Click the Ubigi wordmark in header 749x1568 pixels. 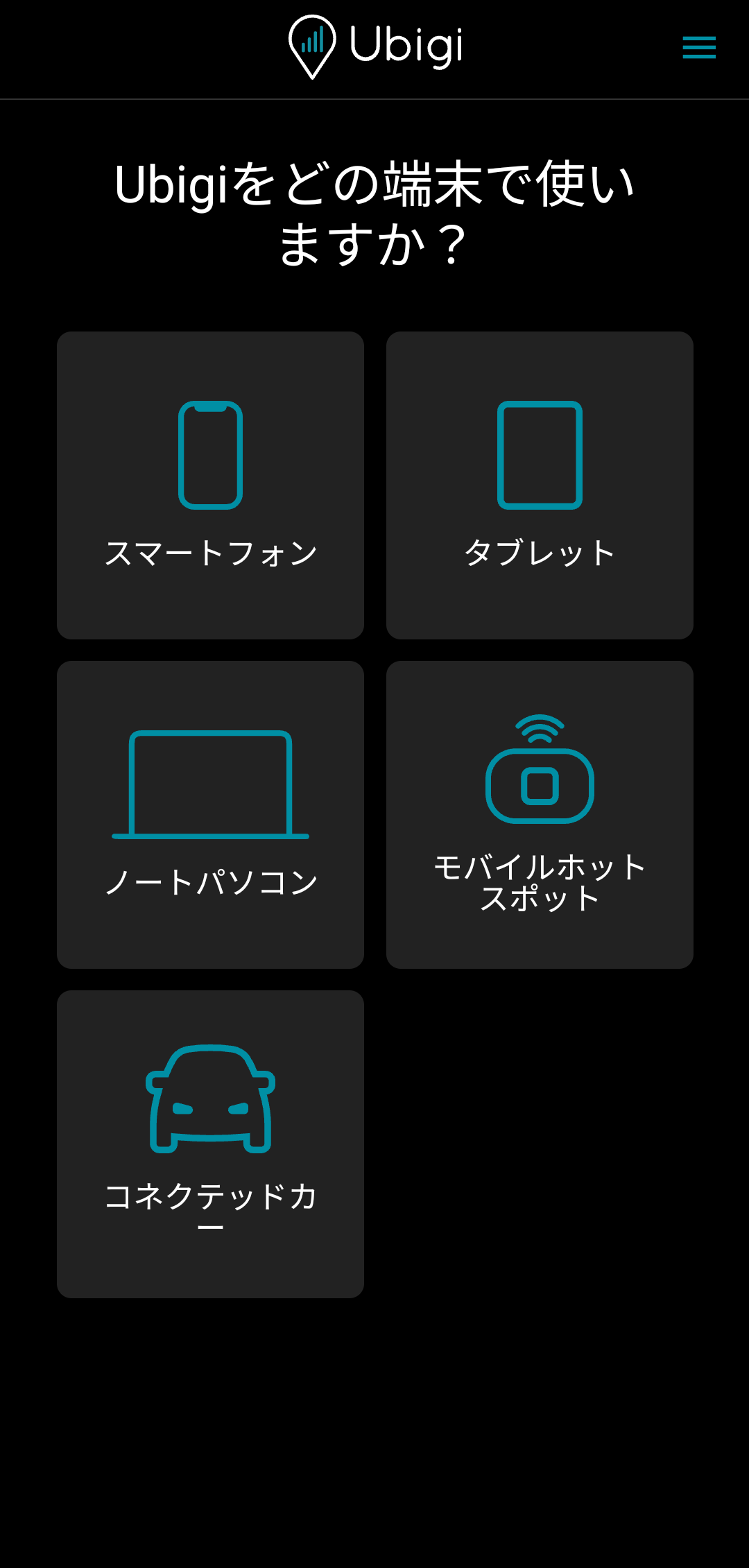(x=406, y=43)
